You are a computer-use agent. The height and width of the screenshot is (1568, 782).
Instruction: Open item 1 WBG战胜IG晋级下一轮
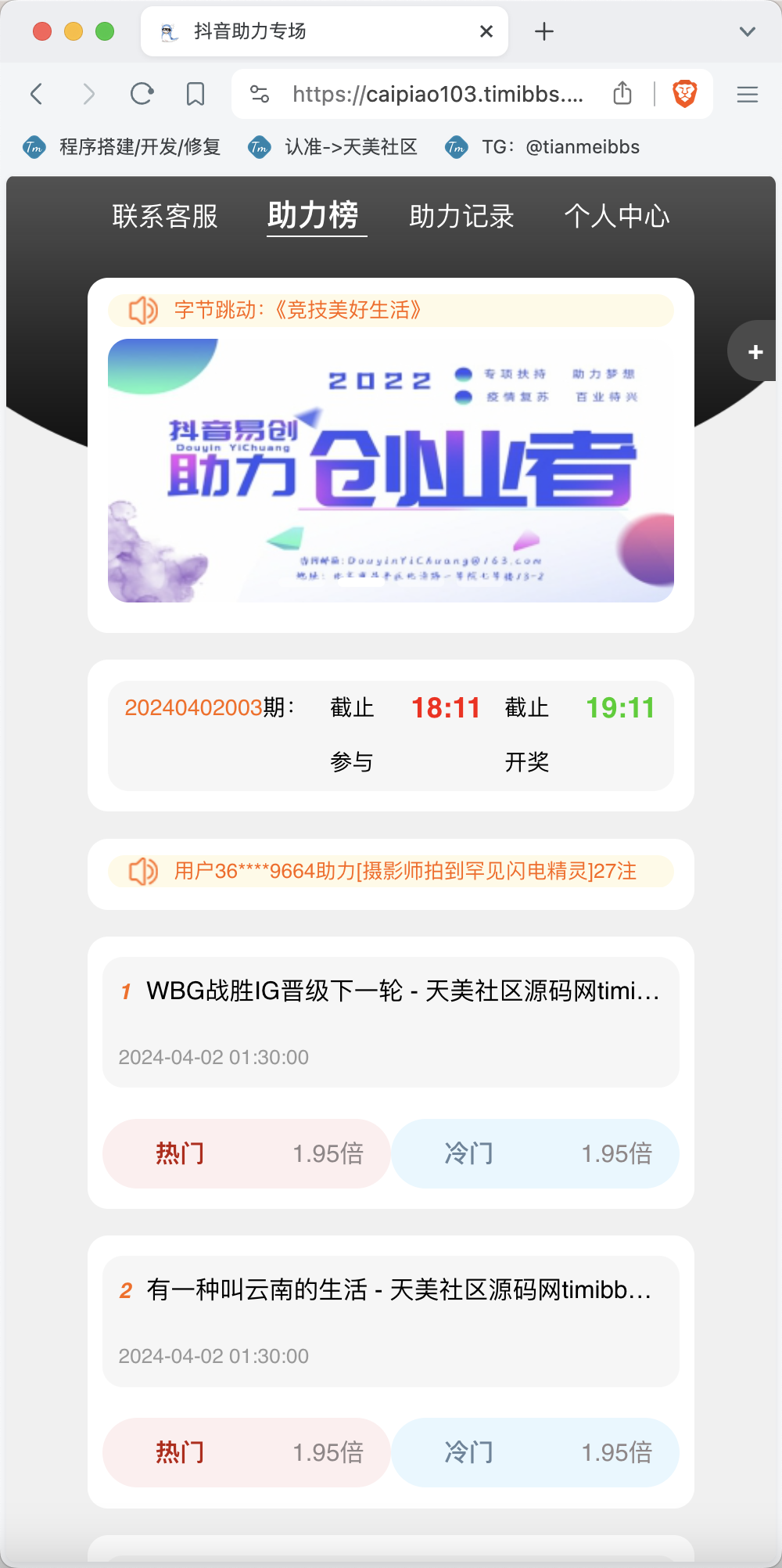click(x=391, y=1021)
